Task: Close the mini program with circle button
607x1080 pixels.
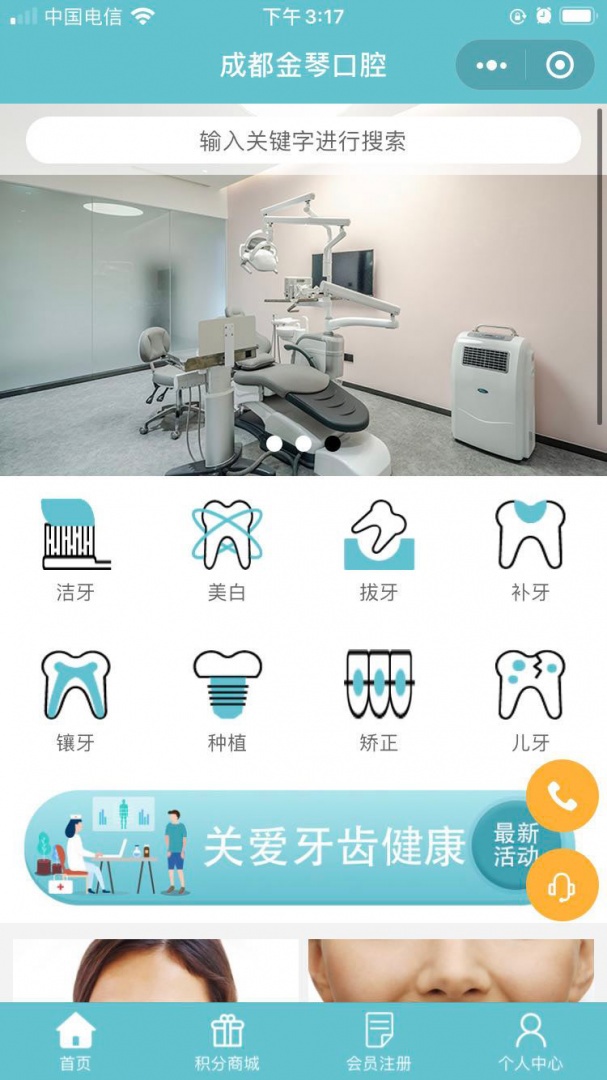Action: (x=560, y=66)
